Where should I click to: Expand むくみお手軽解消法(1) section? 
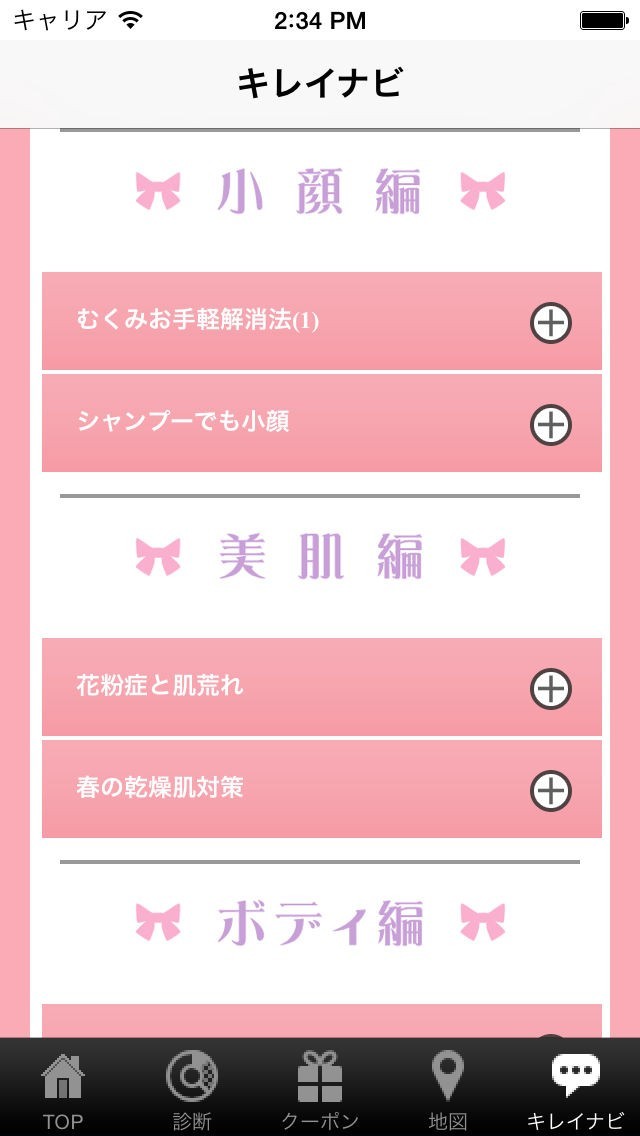550,322
